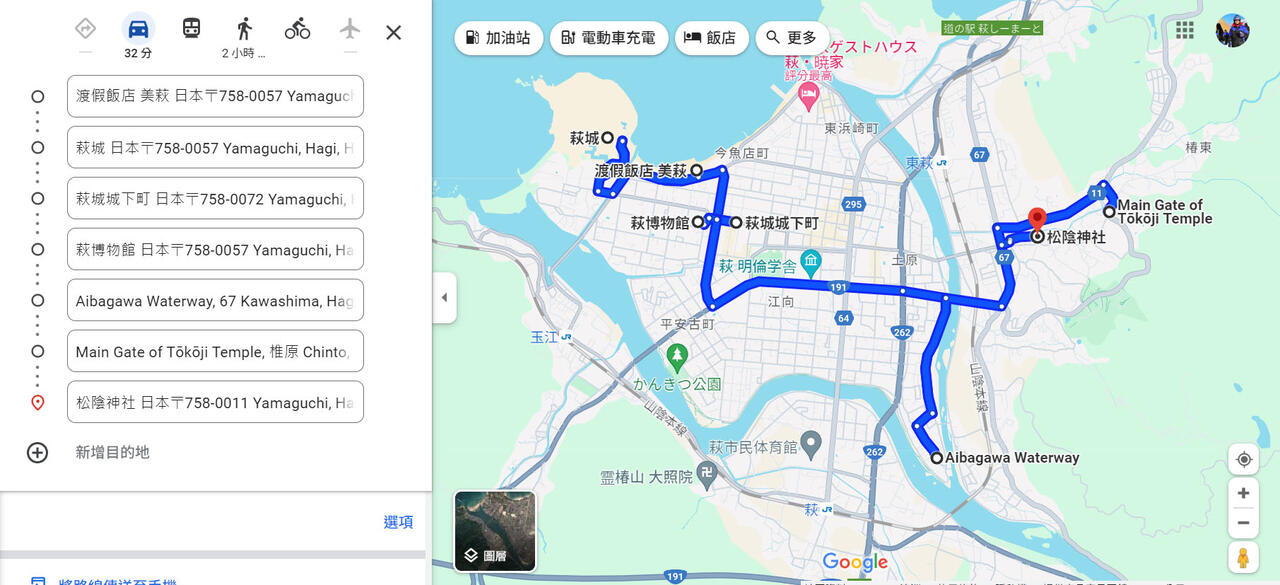Close the directions panel
The width and height of the screenshot is (1280, 585).
[x=393, y=32]
